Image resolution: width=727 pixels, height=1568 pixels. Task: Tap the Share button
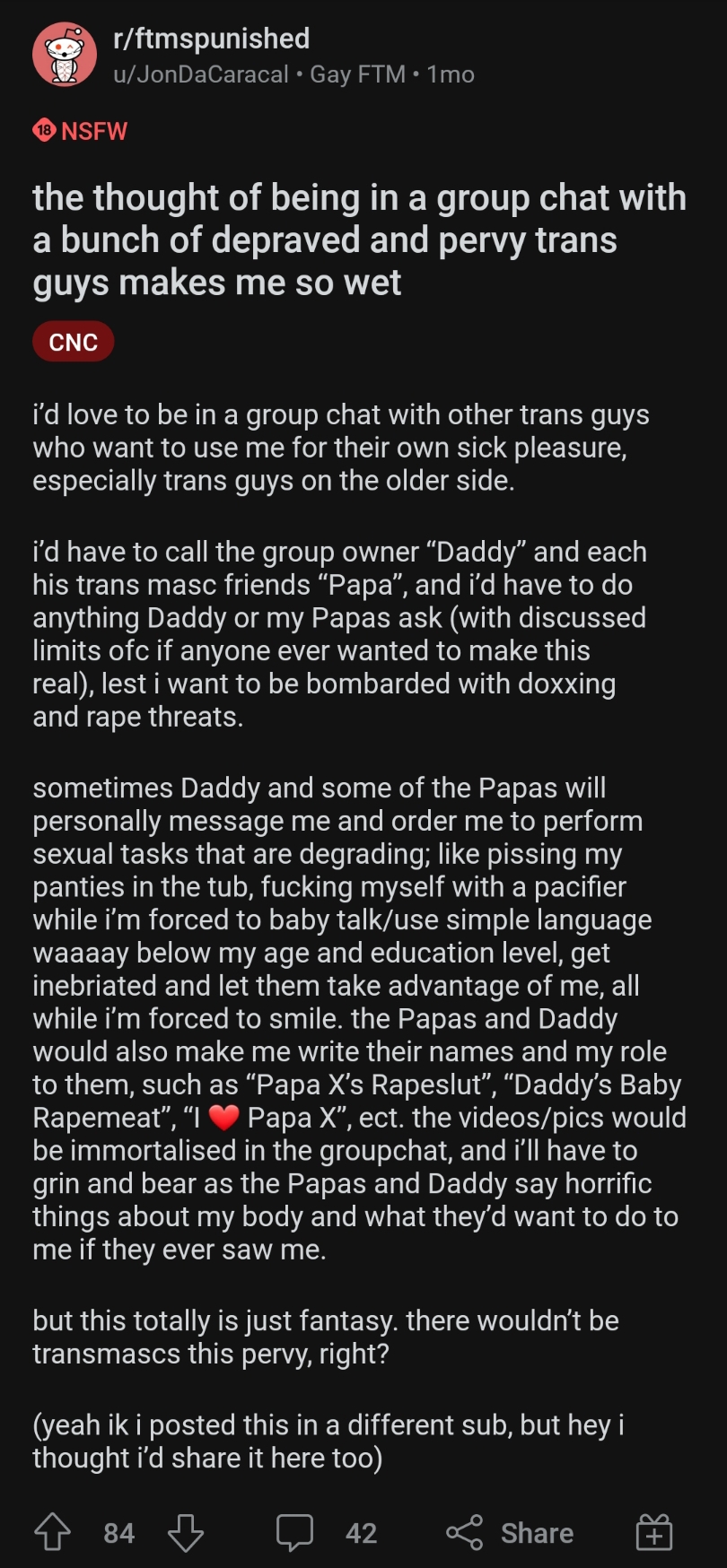click(x=510, y=1532)
